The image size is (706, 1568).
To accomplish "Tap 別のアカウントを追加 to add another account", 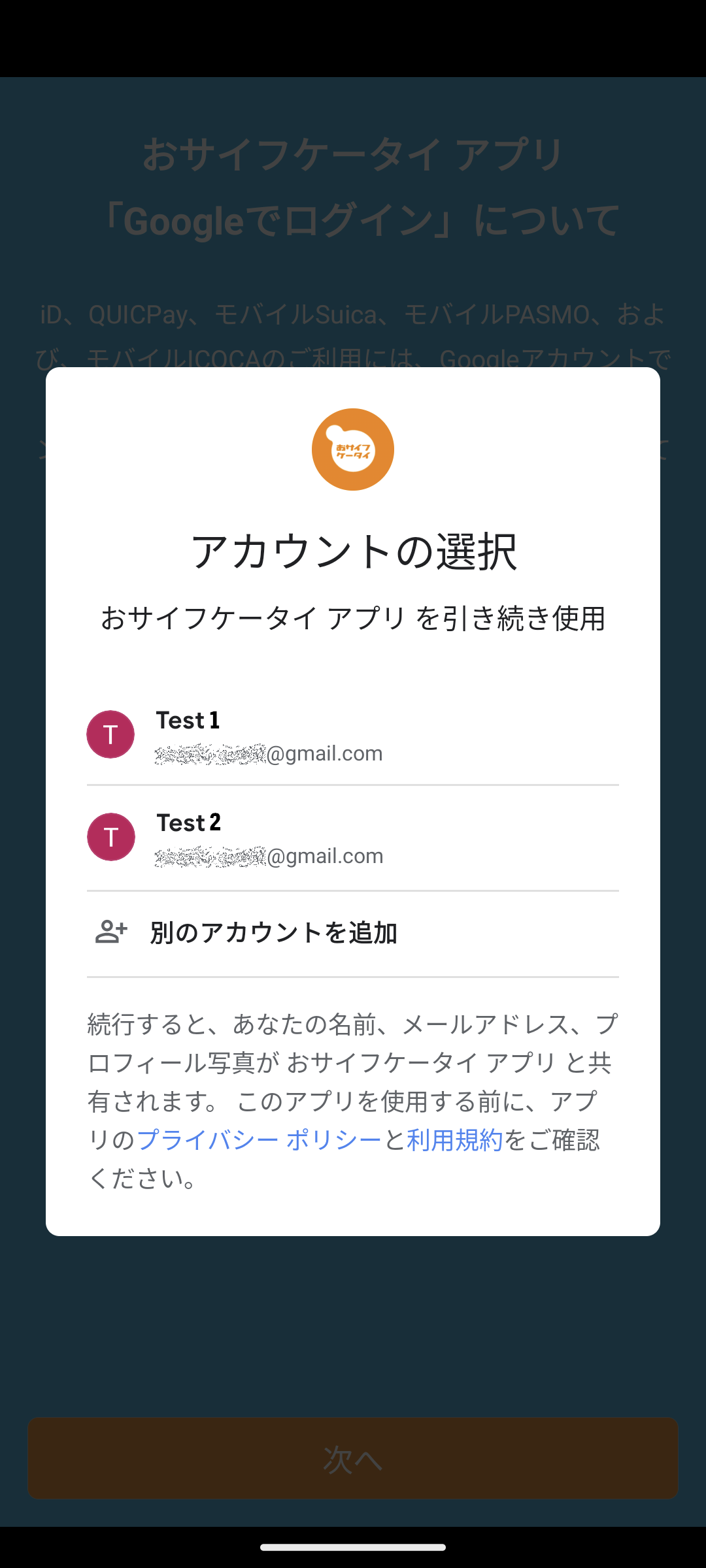I will pos(275,933).
